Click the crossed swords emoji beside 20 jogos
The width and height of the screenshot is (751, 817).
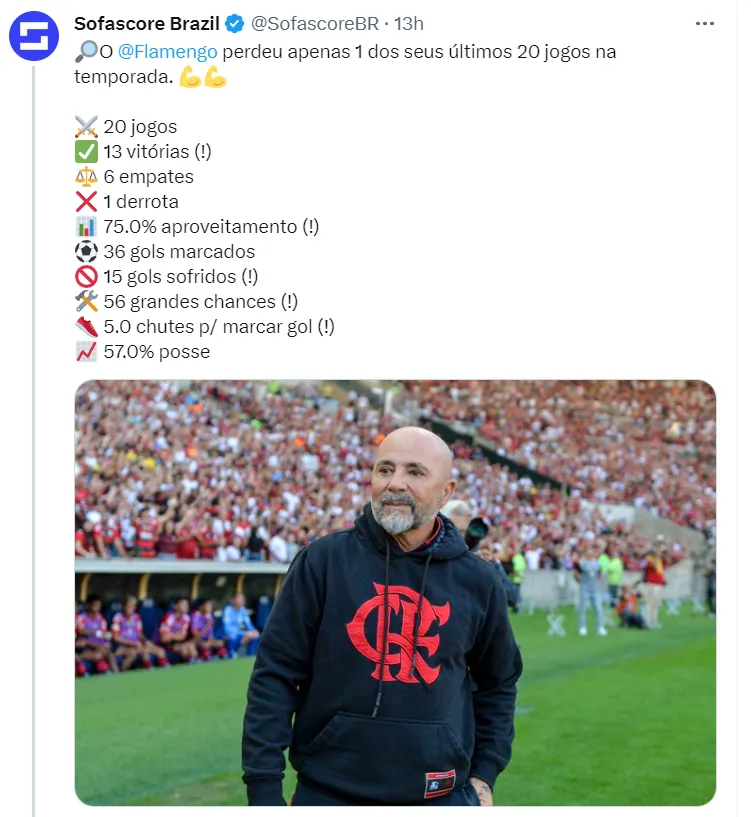point(88,126)
